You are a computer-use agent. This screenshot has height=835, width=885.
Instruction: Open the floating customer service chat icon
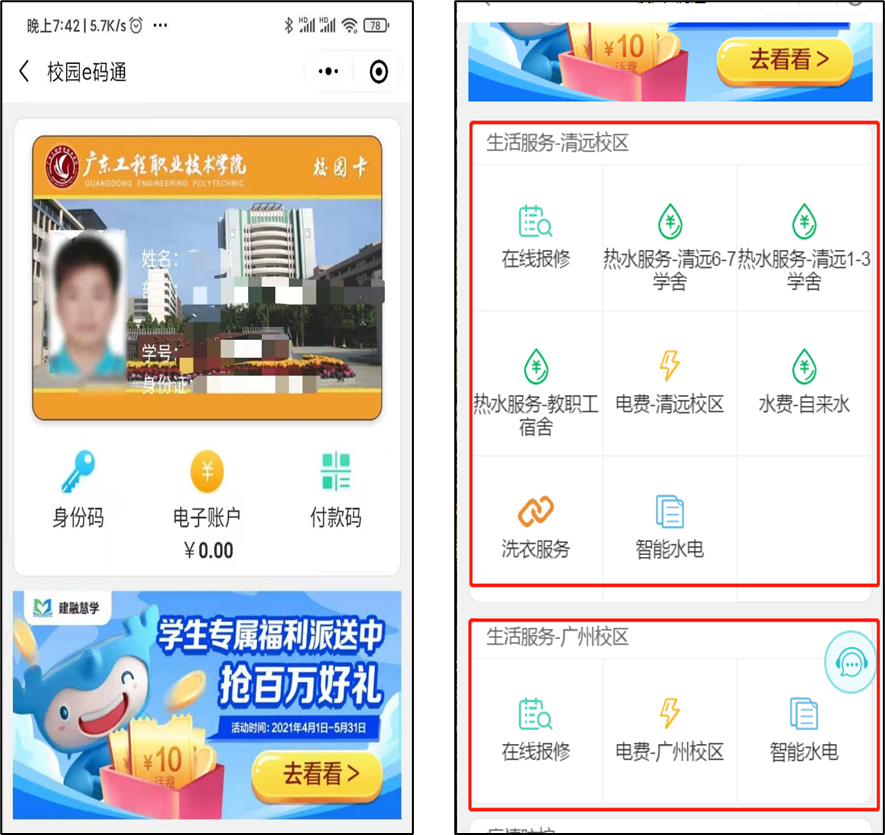point(850,661)
